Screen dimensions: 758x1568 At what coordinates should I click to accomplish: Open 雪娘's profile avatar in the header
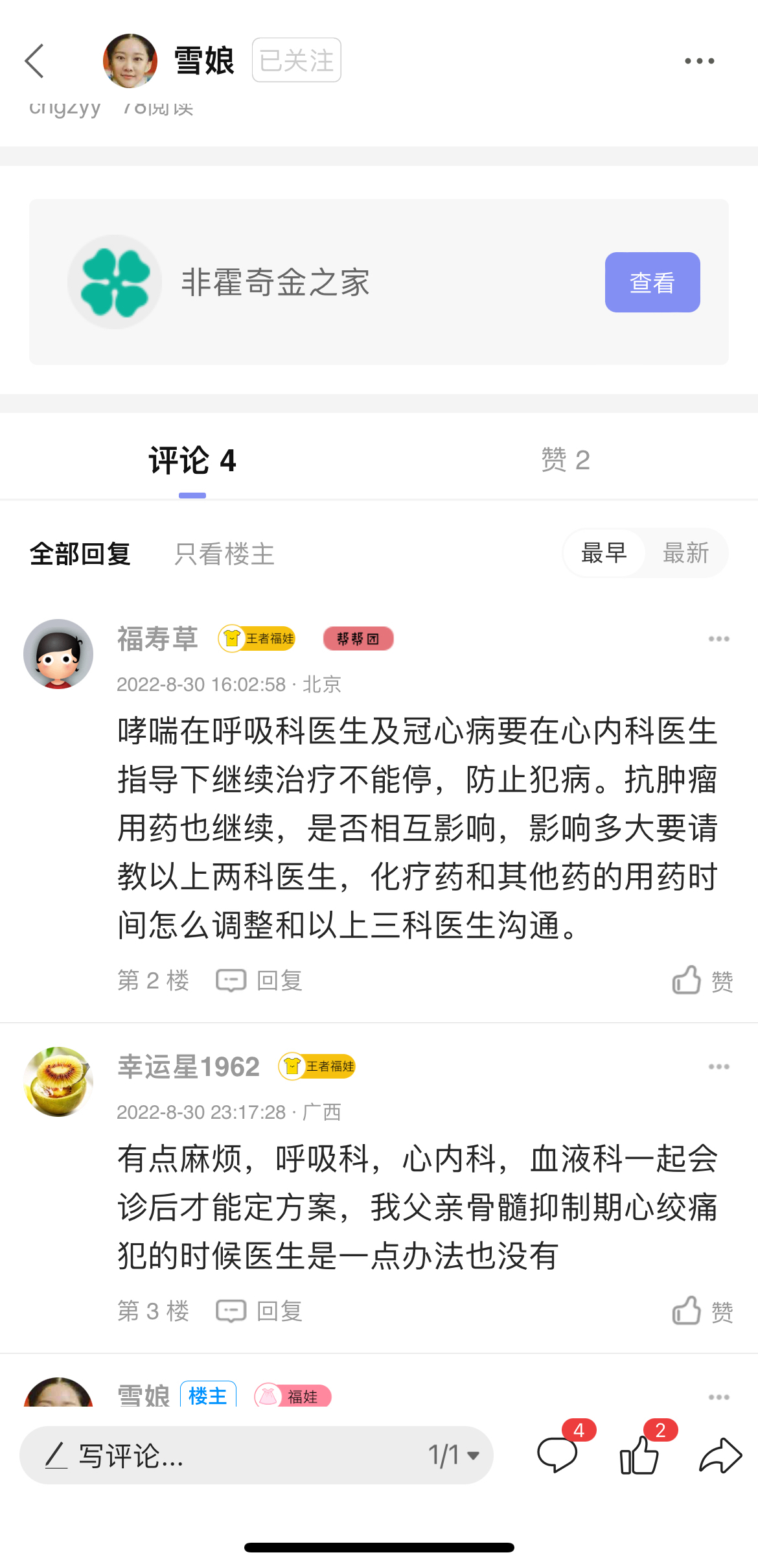pyautogui.click(x=130, y=60)
